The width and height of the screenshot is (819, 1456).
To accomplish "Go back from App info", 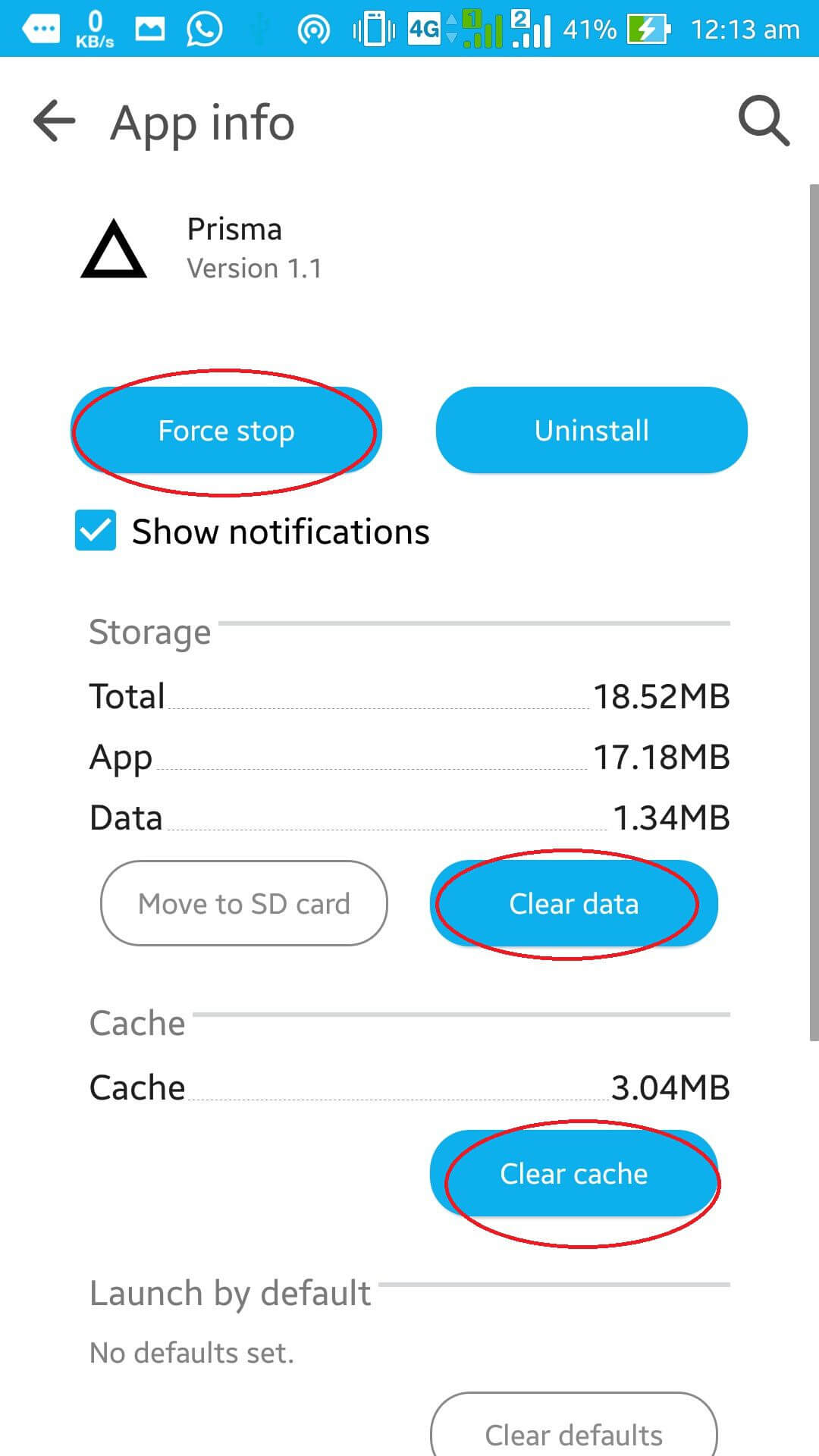I will click(x=55, y=121).
